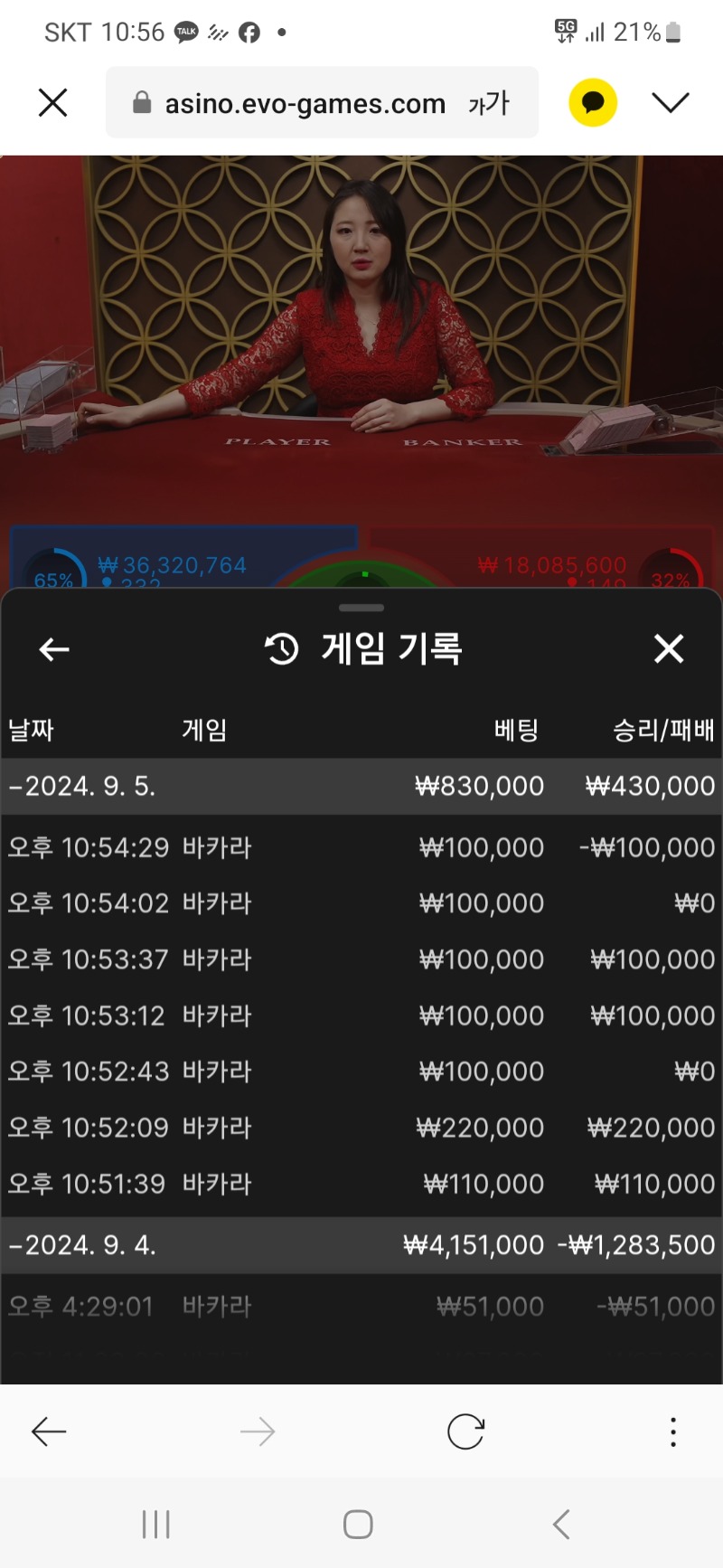Open the 오후 4:29:01 바카라 record

361,1306
